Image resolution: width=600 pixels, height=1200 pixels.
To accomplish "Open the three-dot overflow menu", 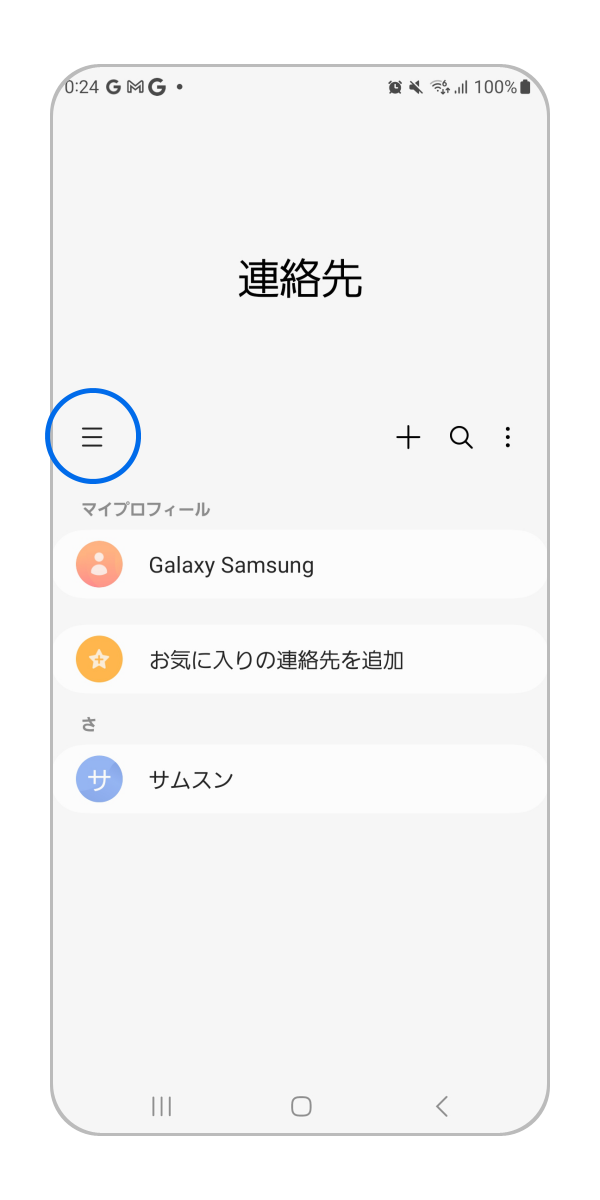I will (508, 437).
